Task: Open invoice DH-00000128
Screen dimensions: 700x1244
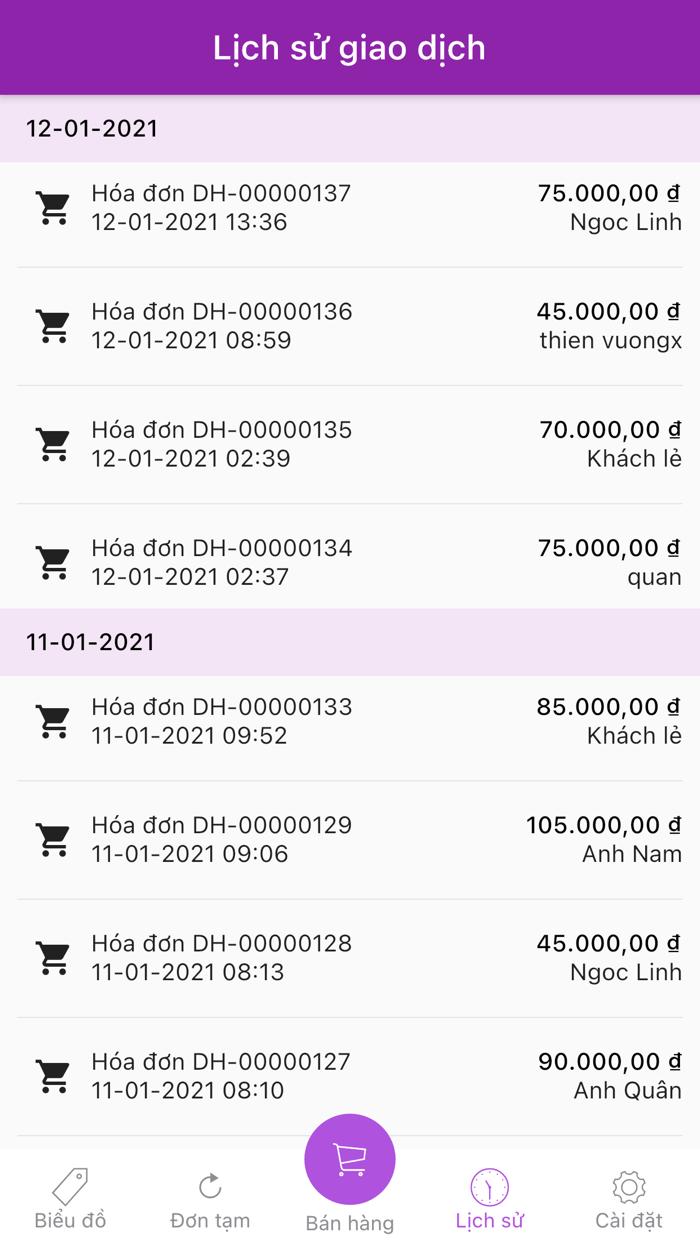Action: click(350, 957)
